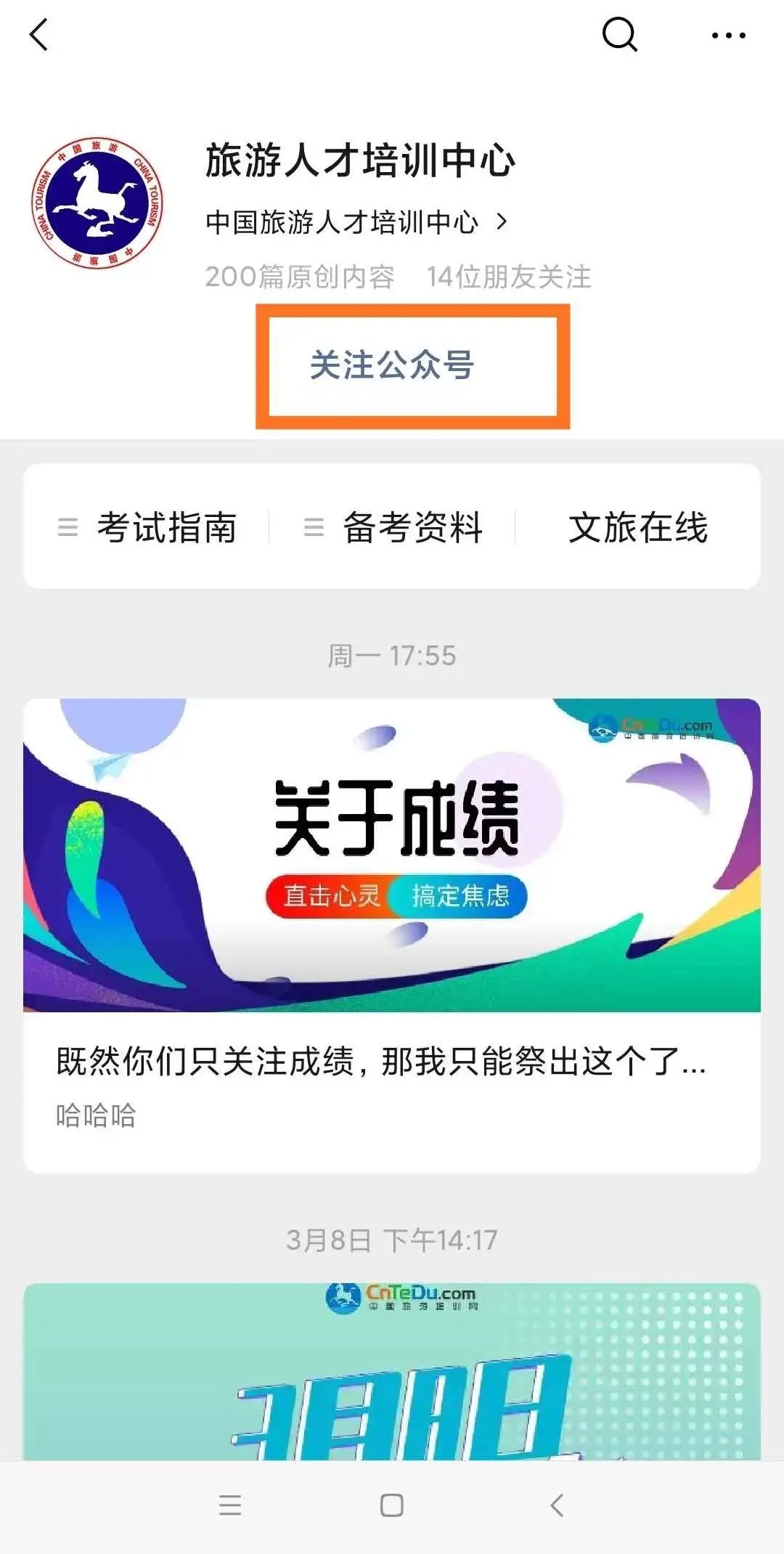
Task: Open the 文旅在线 menu item
Action: (x=637, y=527)
